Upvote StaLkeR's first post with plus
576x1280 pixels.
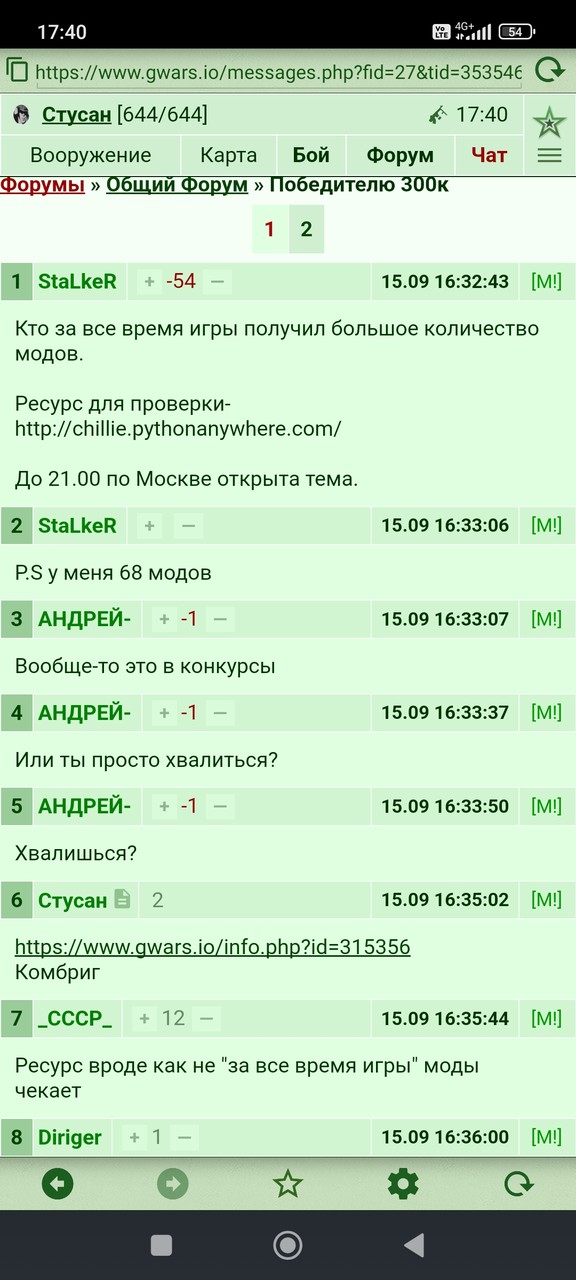point(150,282)
